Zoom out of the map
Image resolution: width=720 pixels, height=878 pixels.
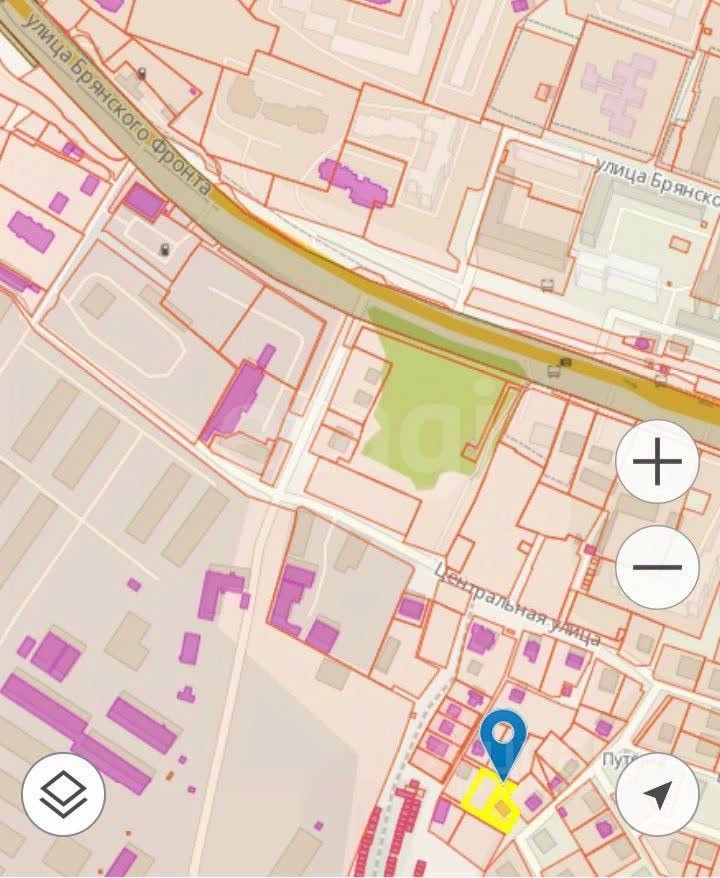657,568
